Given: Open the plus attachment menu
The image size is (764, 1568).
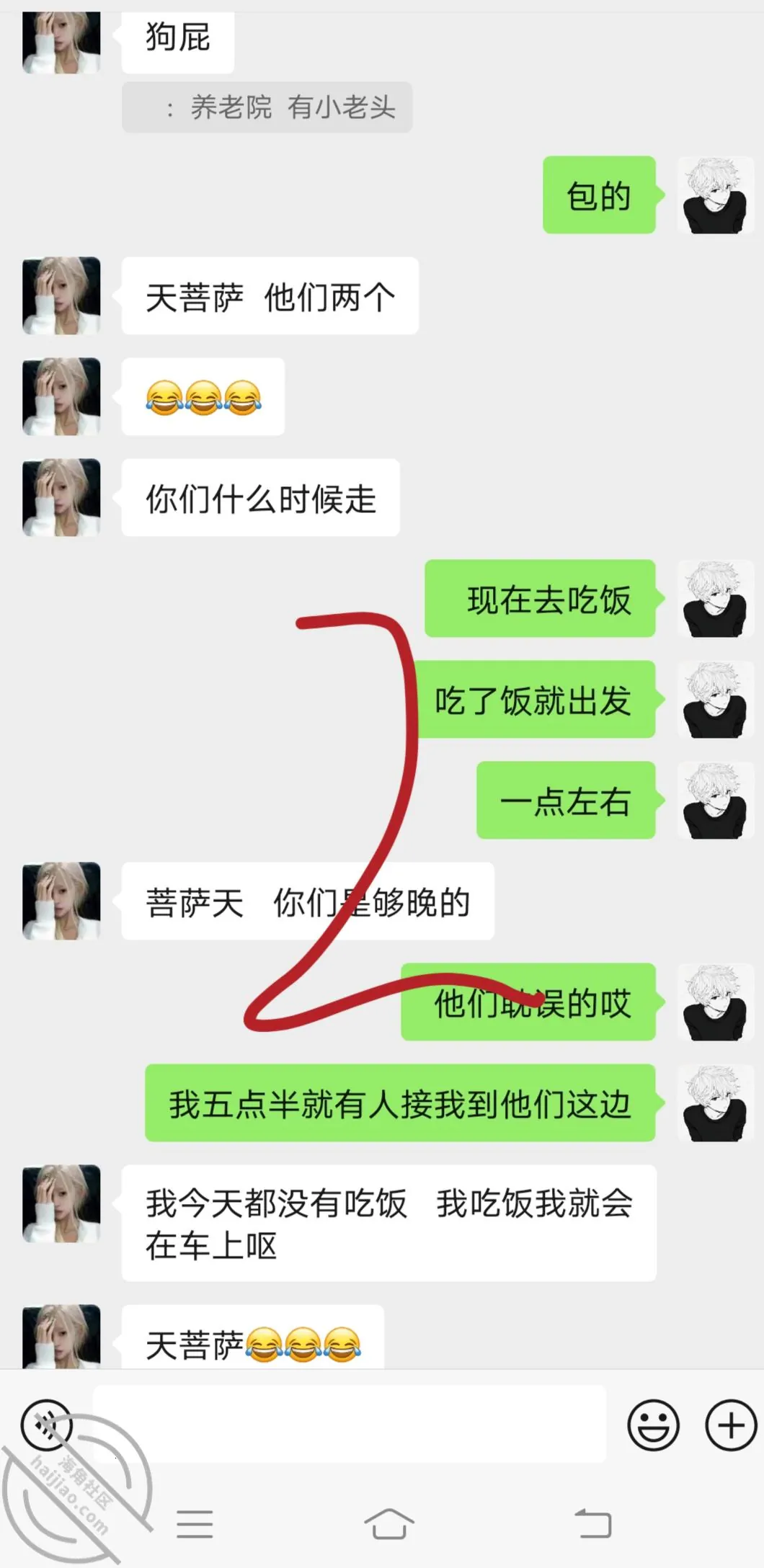Looking at the screenshot, I should pos(731,1425).
